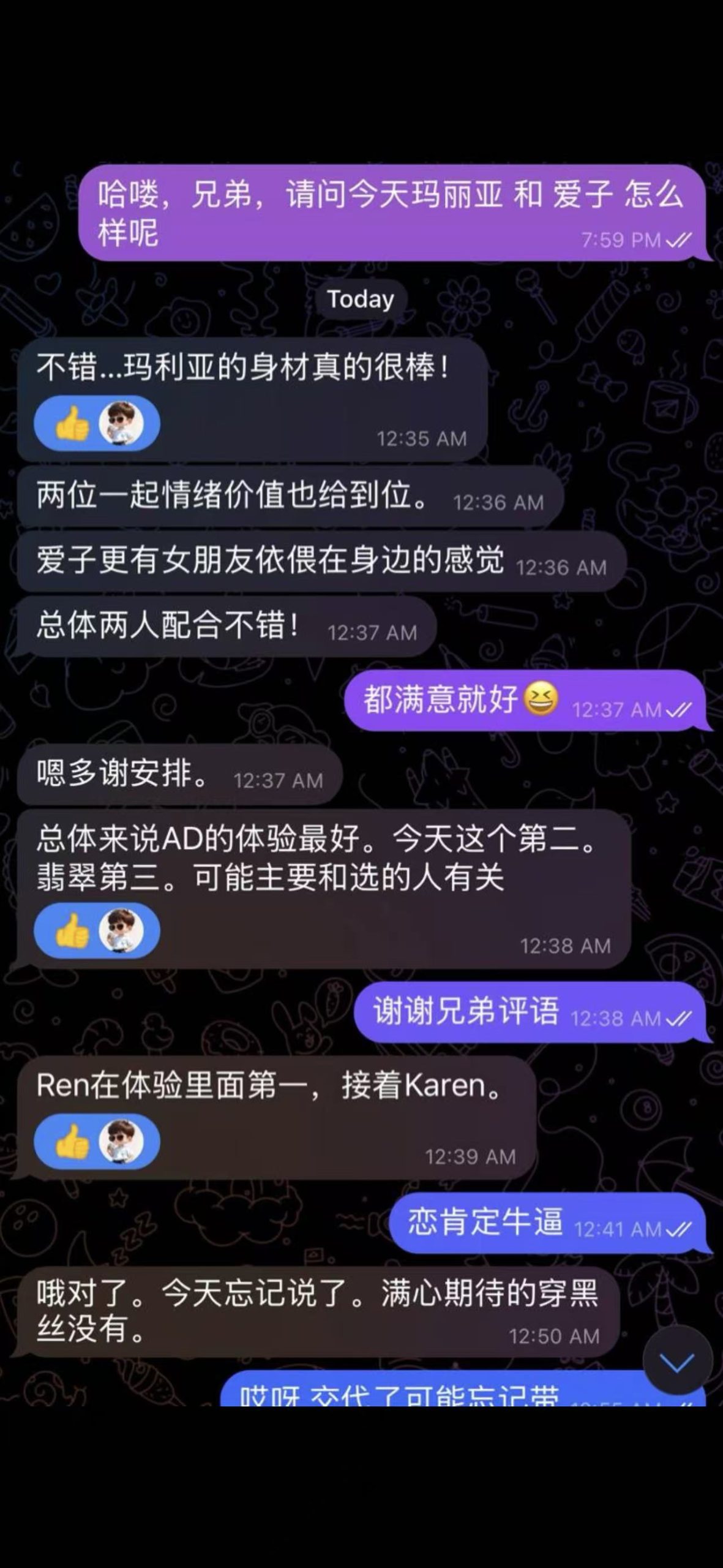The image size is (723, 1568).
Task: Tap the thumbs-up reaction on the 12:35 AM message
Action: pos(96,424)
